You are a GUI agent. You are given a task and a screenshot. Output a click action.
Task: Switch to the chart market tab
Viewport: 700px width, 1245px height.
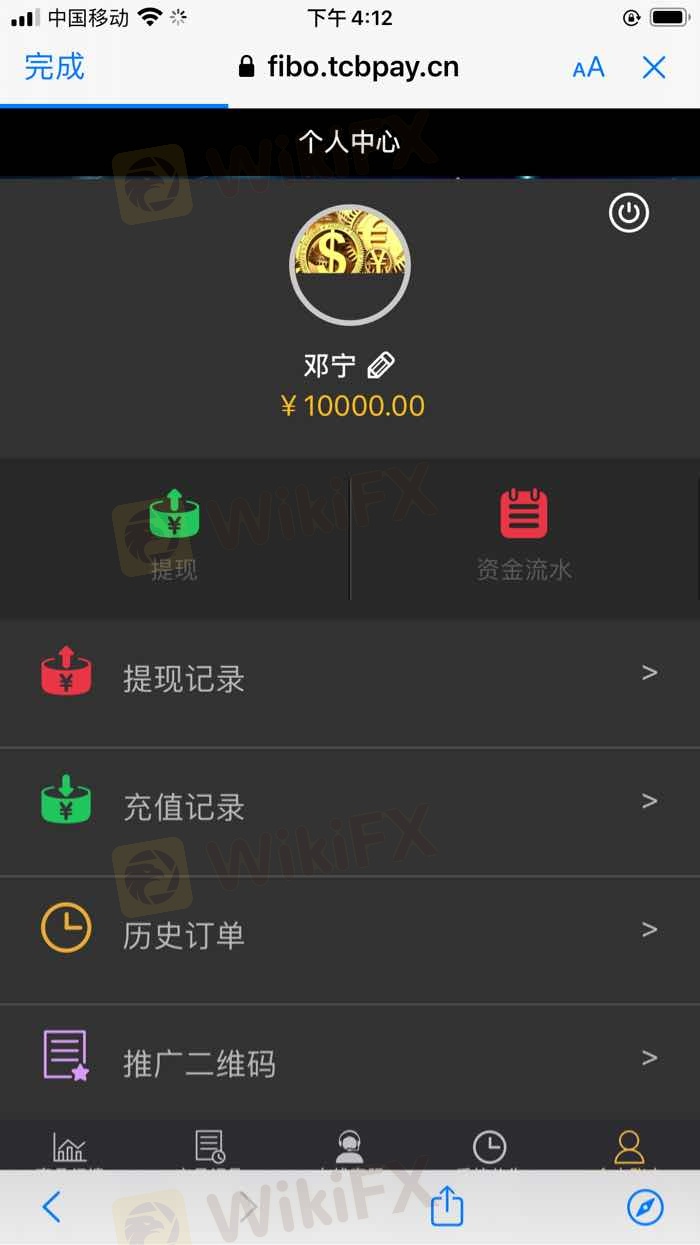pyautogui.click(x=70, y=1148)
